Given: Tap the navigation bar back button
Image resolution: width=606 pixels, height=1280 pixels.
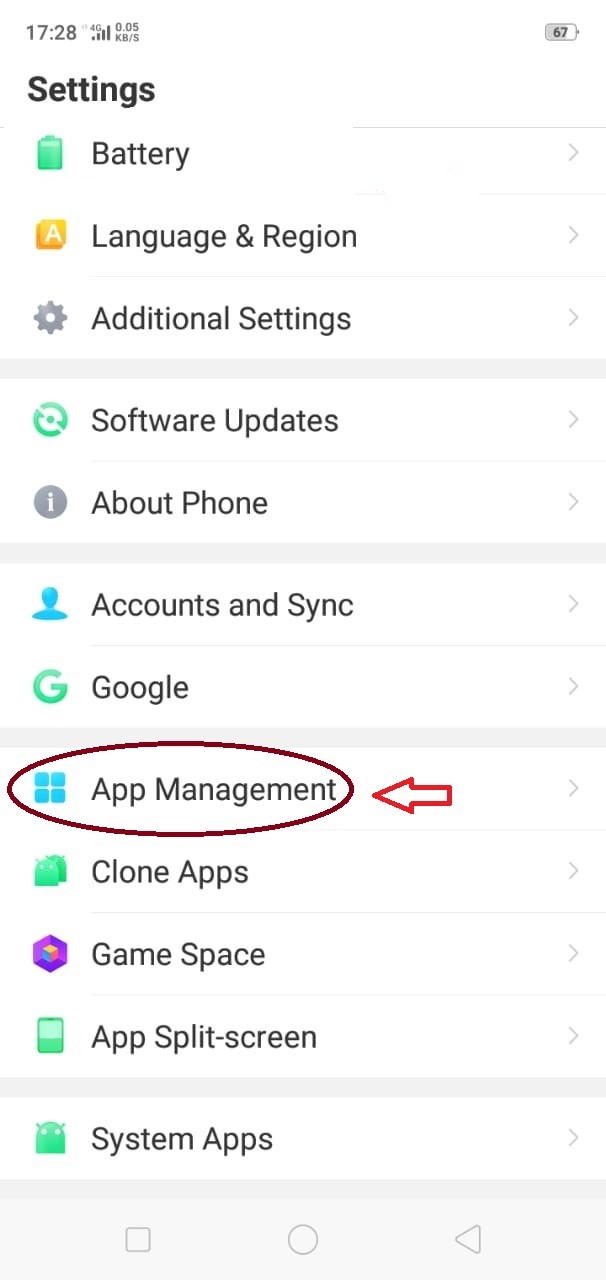Looking at the screenshot, I should pyautogui.click(x=467, y=1240).
